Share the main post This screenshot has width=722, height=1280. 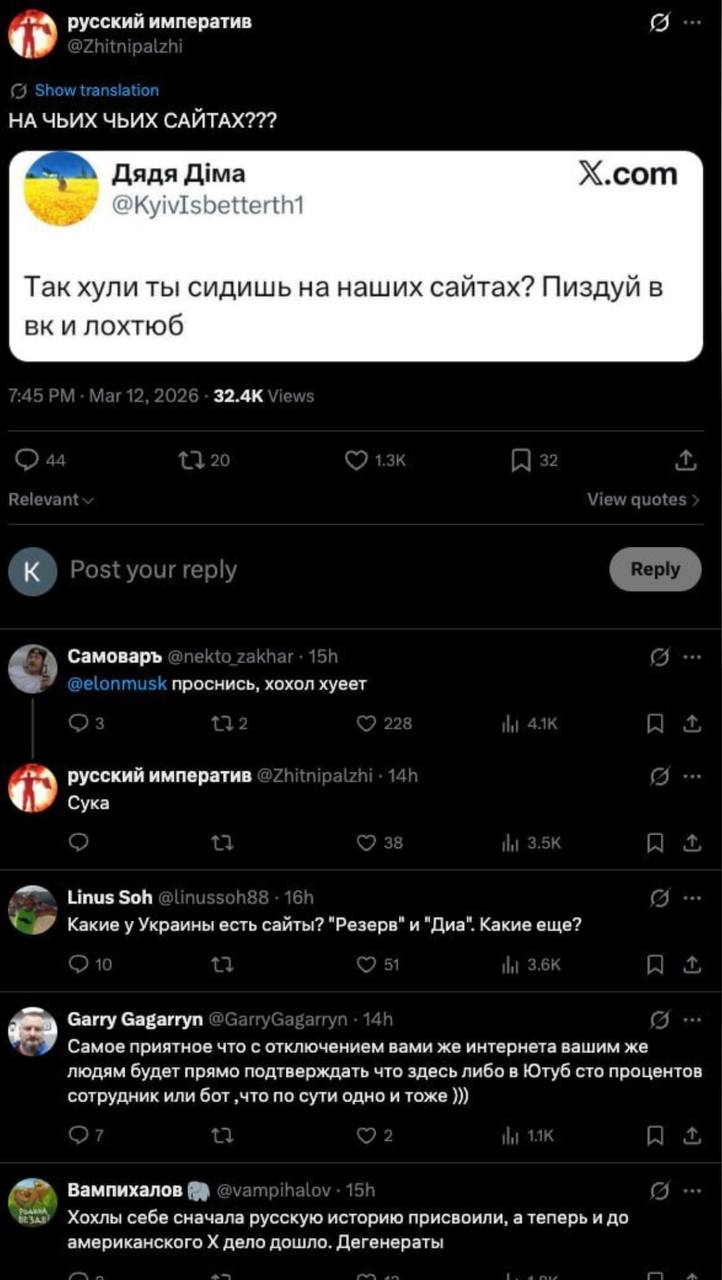(686, 460)
